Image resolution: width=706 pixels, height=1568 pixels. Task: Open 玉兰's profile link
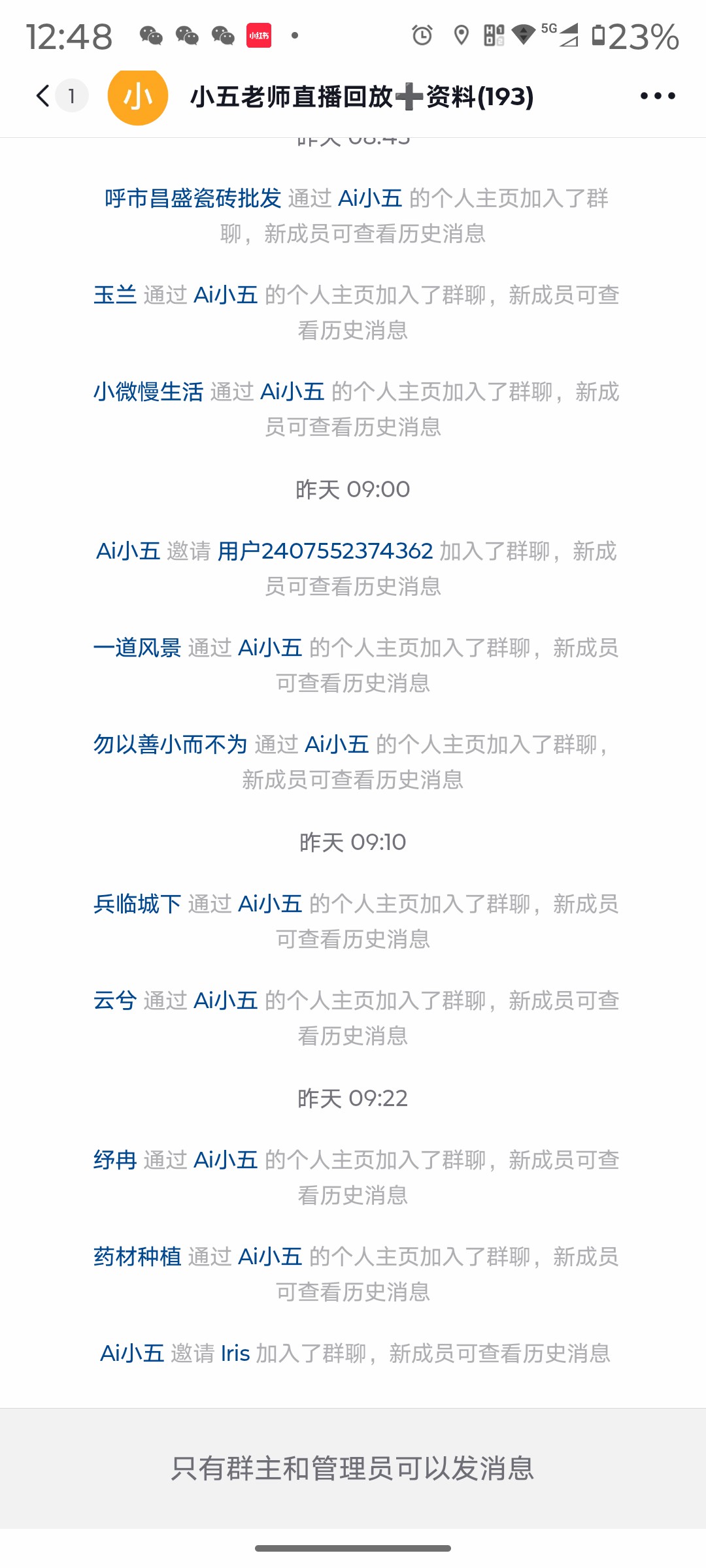click(x=115, y=295)
